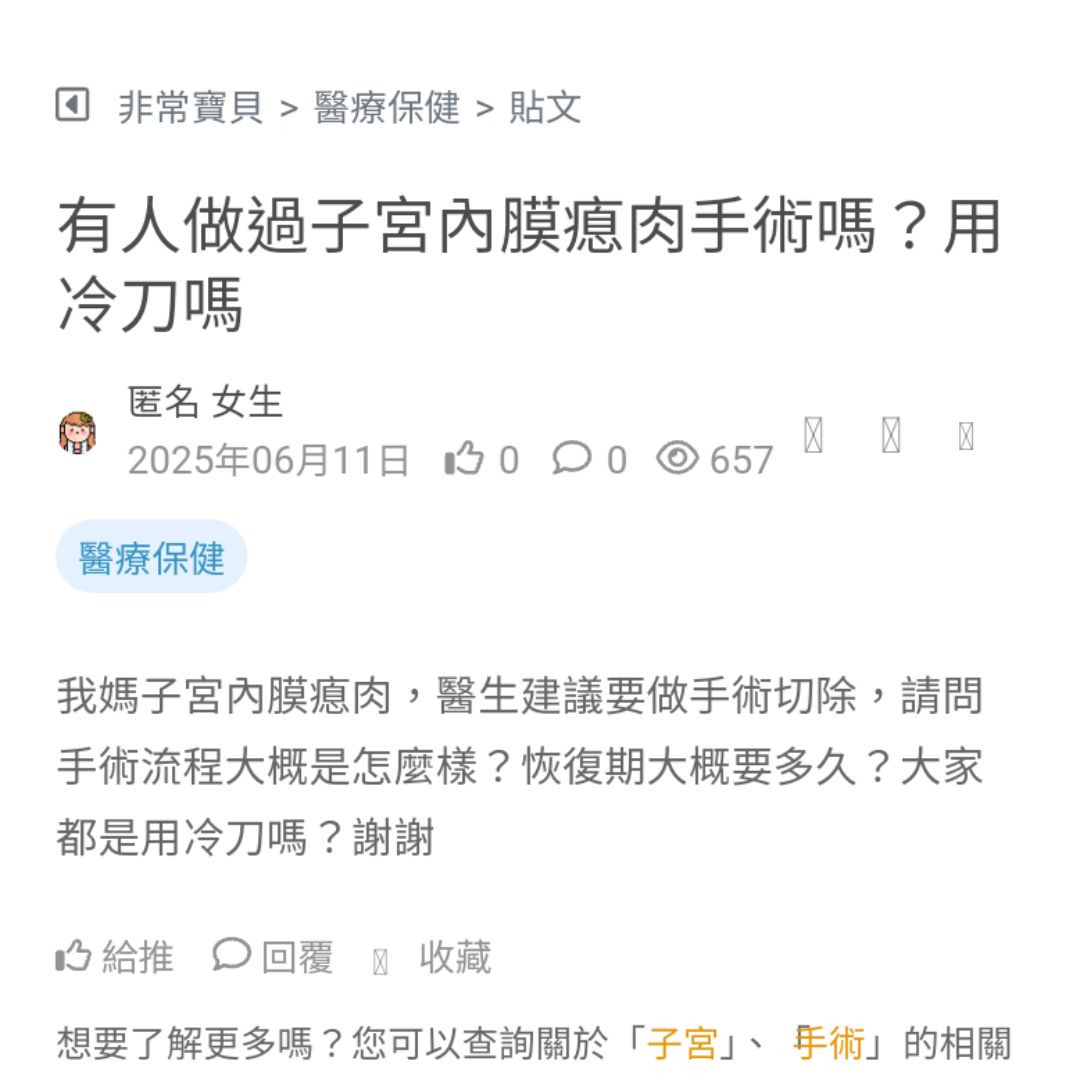The width and height of the screenshot is (1080, 1080).
Task: Go to 醫療保健 breadcrumb section
Action: coord(387,107)
